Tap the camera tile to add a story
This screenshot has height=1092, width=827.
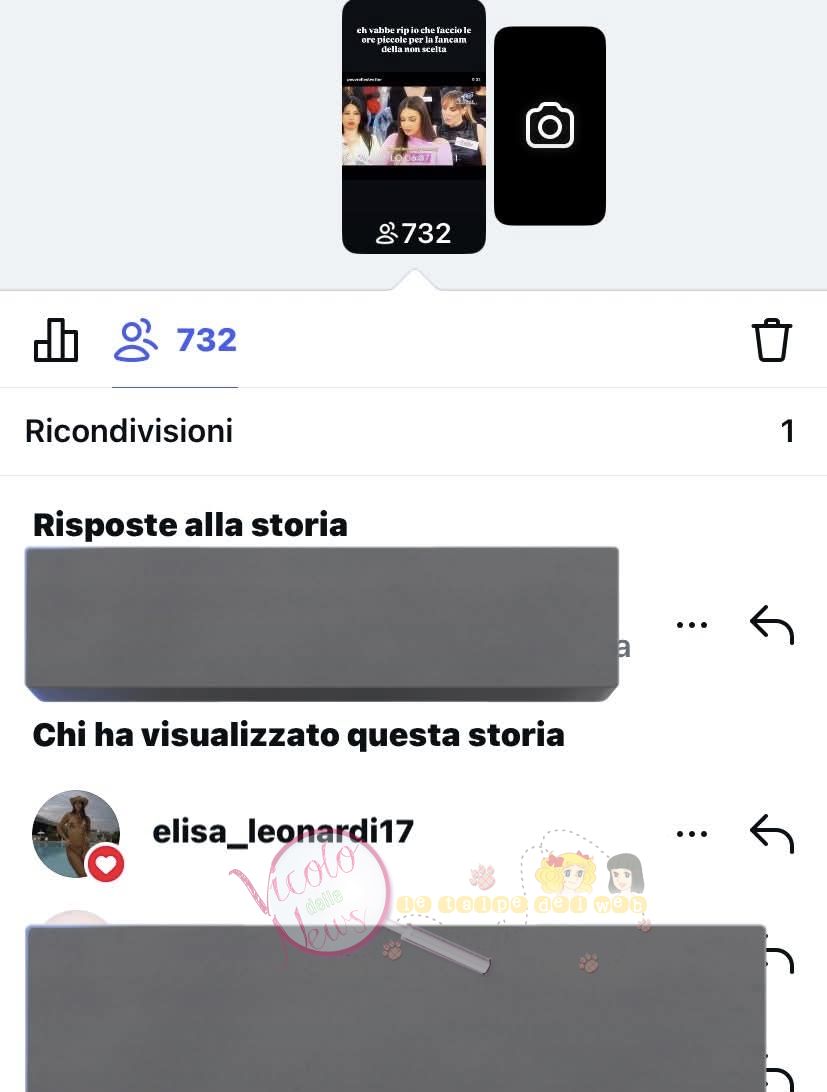(x=550, y=126)
